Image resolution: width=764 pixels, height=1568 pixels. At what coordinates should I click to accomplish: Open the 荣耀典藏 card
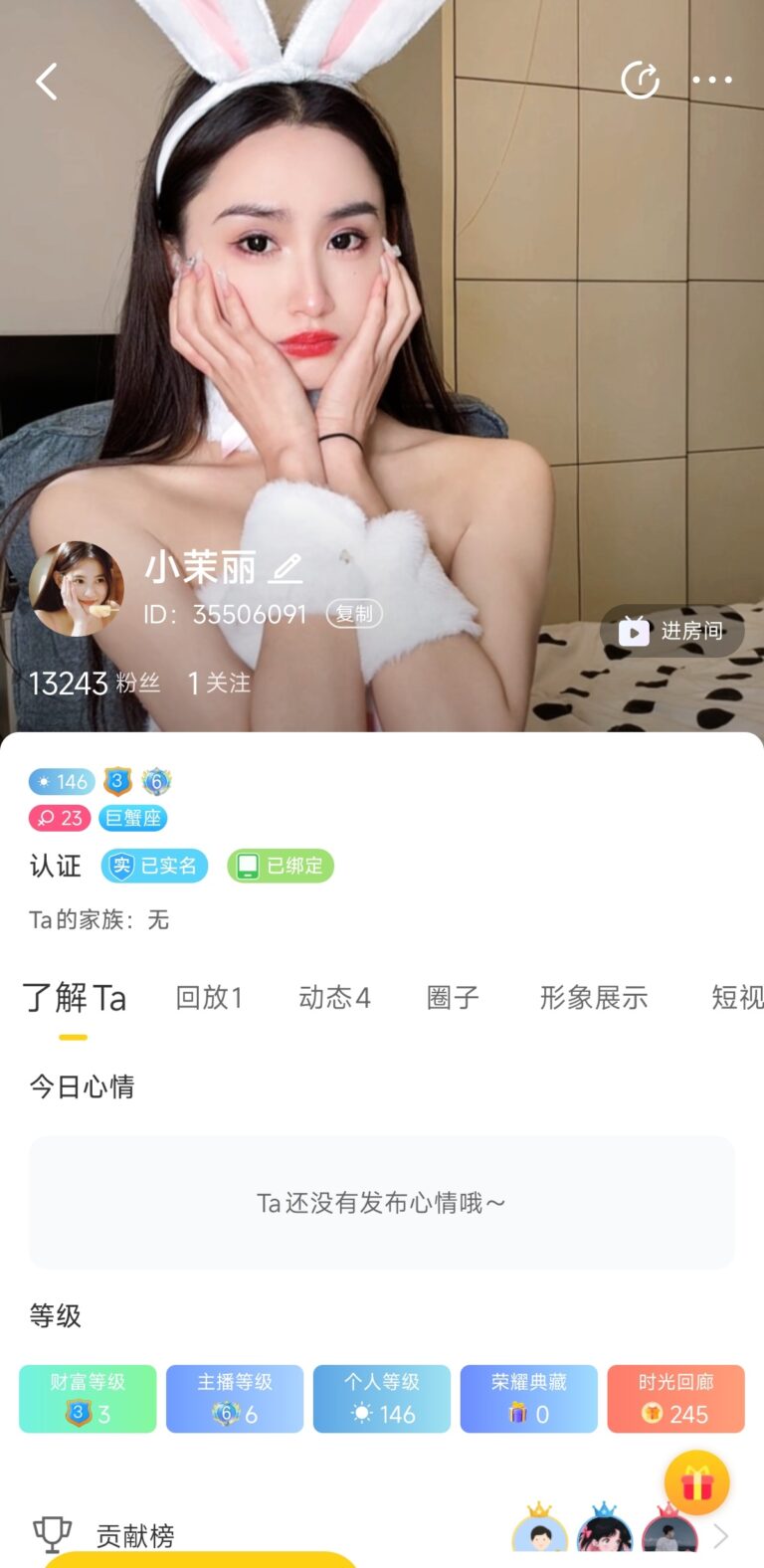(528, 1399)
